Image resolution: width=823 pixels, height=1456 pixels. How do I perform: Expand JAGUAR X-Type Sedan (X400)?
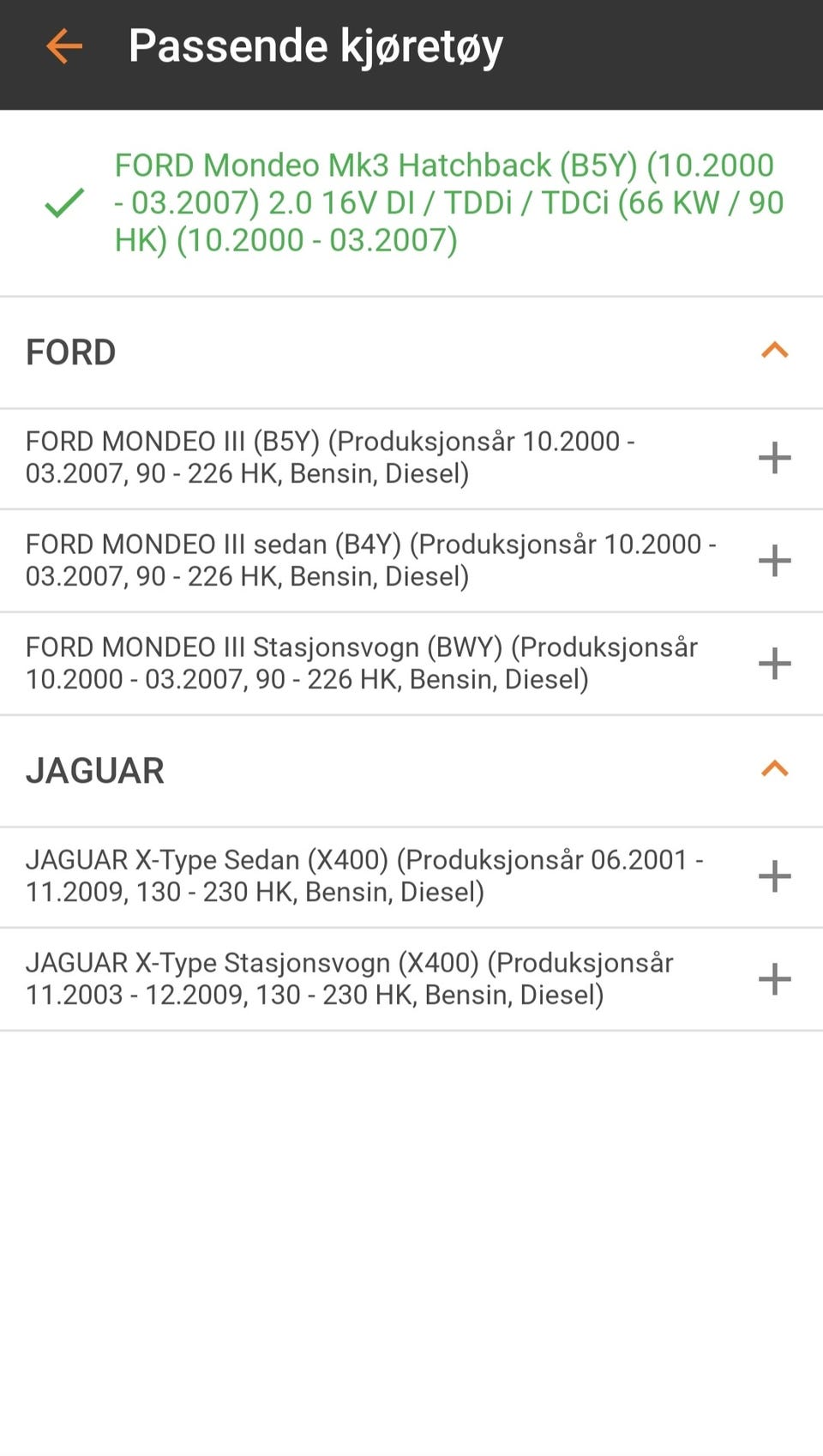click(x=774, y=876)
